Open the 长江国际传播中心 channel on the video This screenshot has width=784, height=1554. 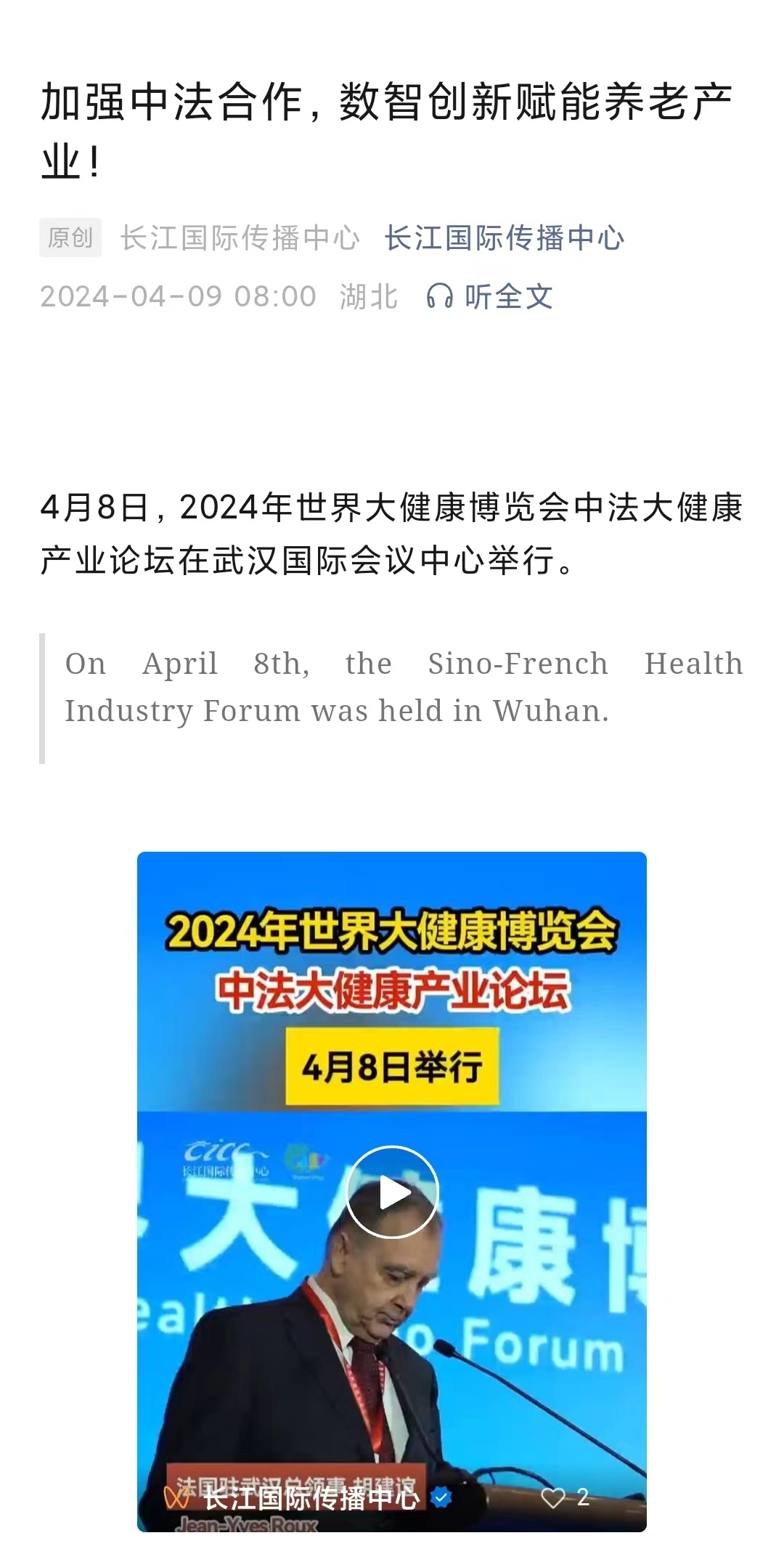click(x=311, y=1497)
